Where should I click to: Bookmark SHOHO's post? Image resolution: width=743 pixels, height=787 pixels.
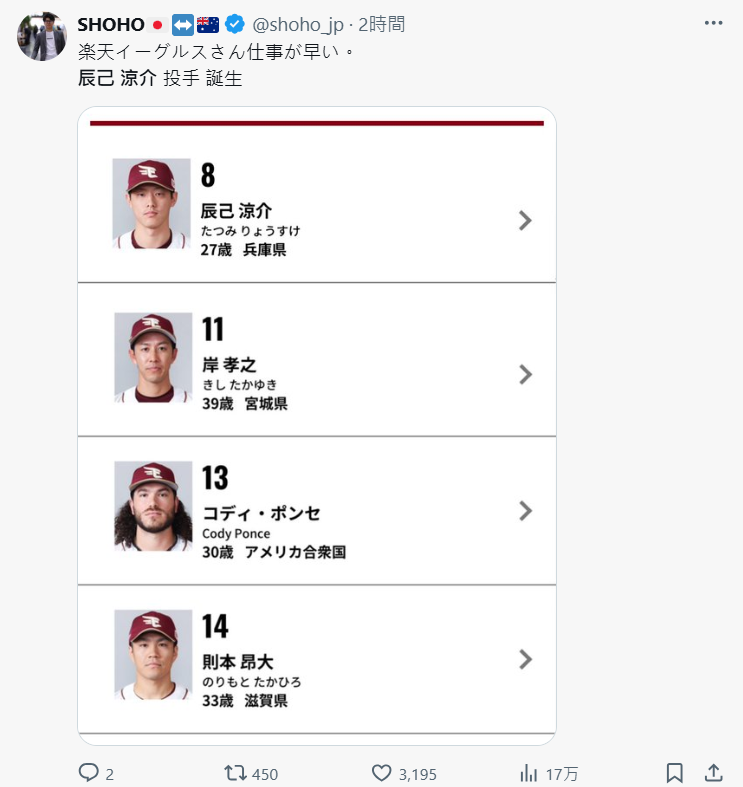(x=675, y=773)
